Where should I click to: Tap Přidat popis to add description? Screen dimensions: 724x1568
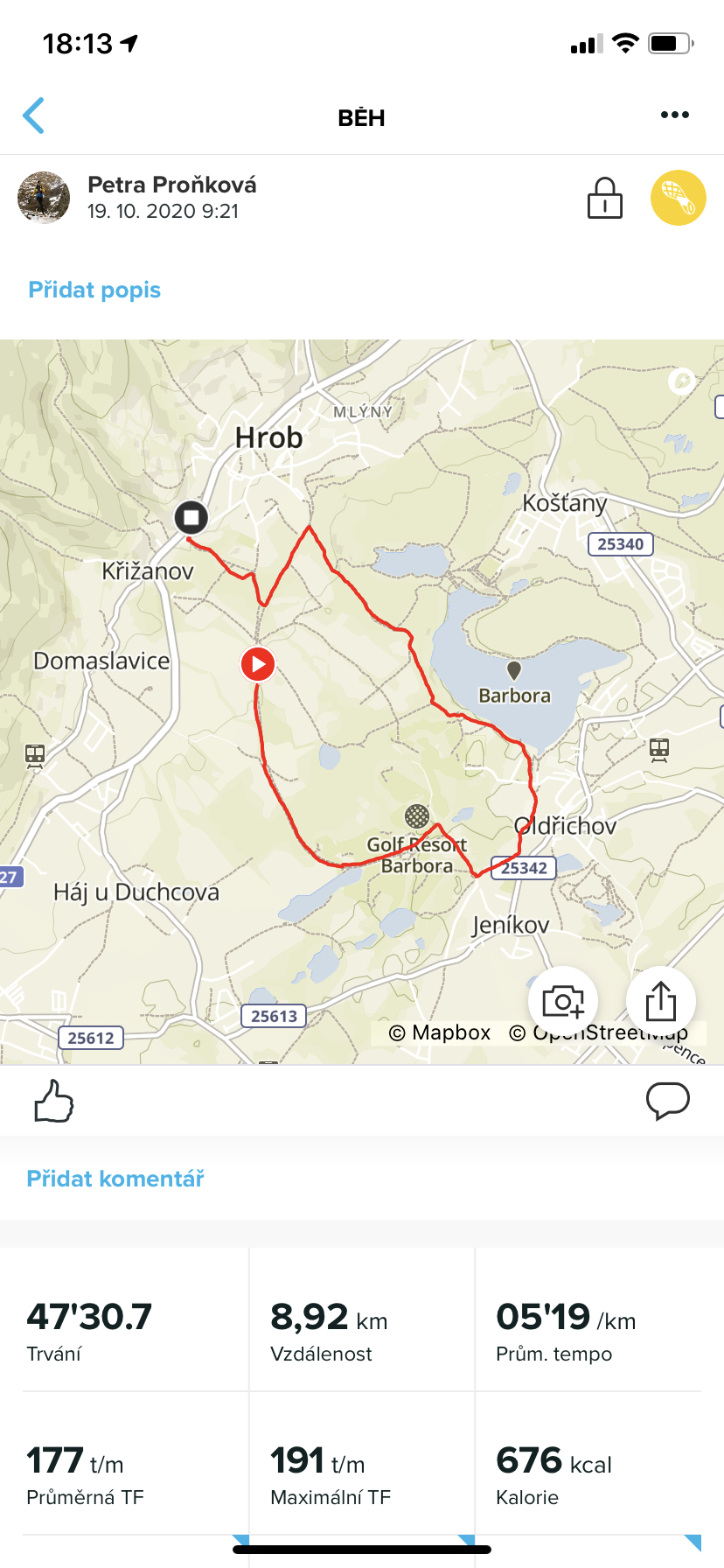coord(94,290)
